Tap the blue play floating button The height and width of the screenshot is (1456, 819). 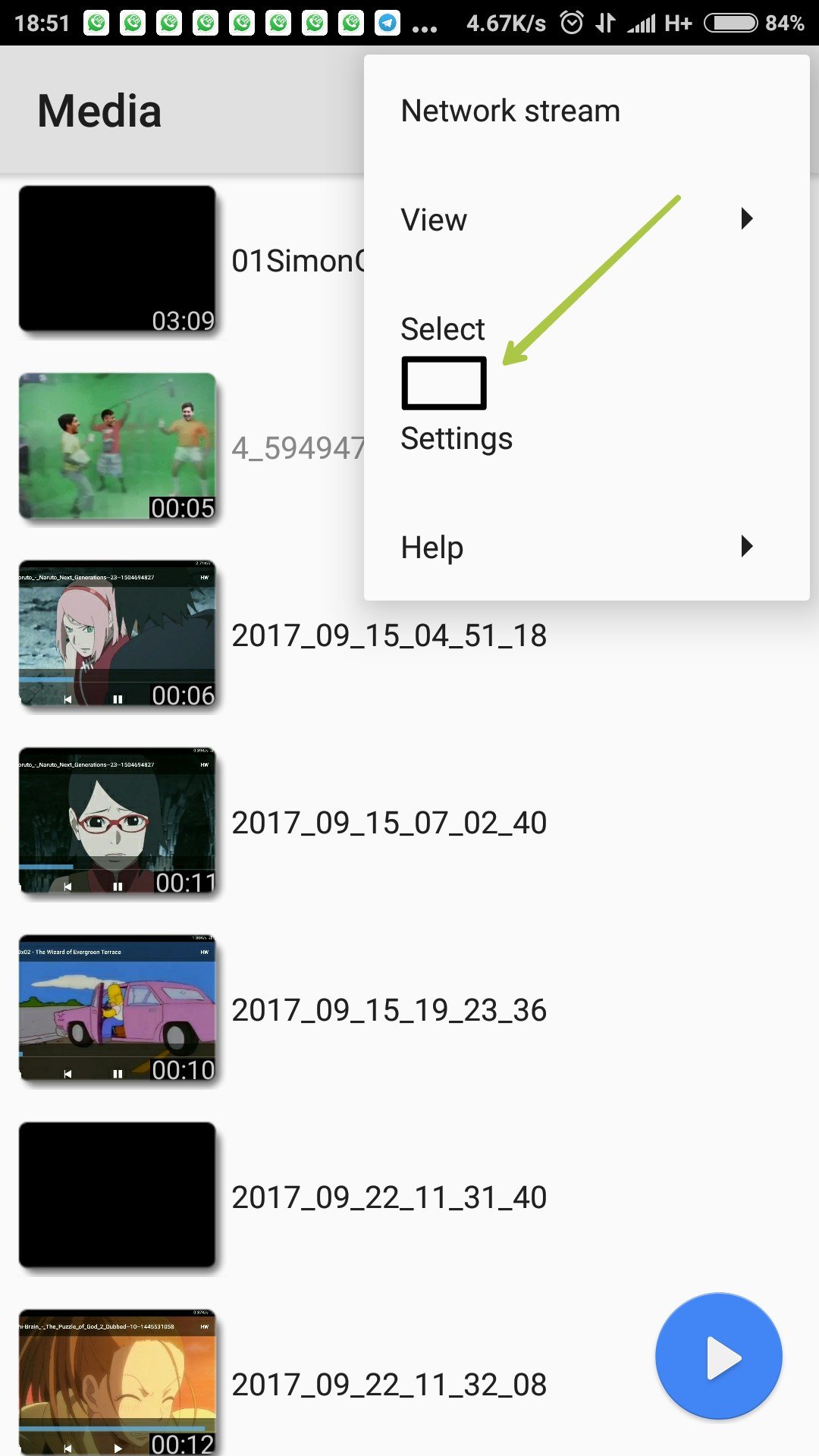(718, 1356)
